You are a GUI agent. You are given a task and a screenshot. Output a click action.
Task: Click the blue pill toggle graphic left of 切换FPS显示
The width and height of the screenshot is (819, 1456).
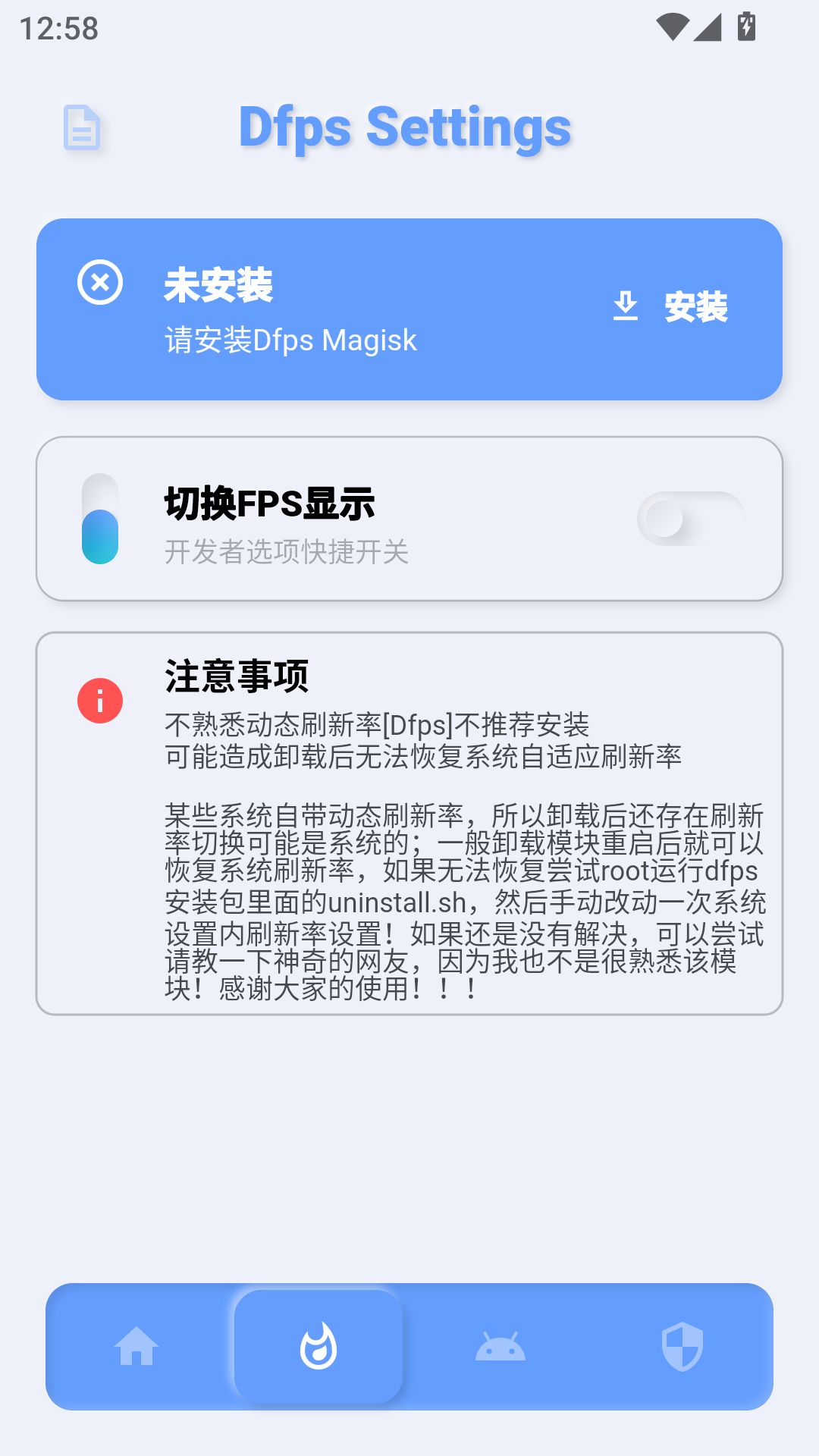pyautogui.click(x=100, y=519)
